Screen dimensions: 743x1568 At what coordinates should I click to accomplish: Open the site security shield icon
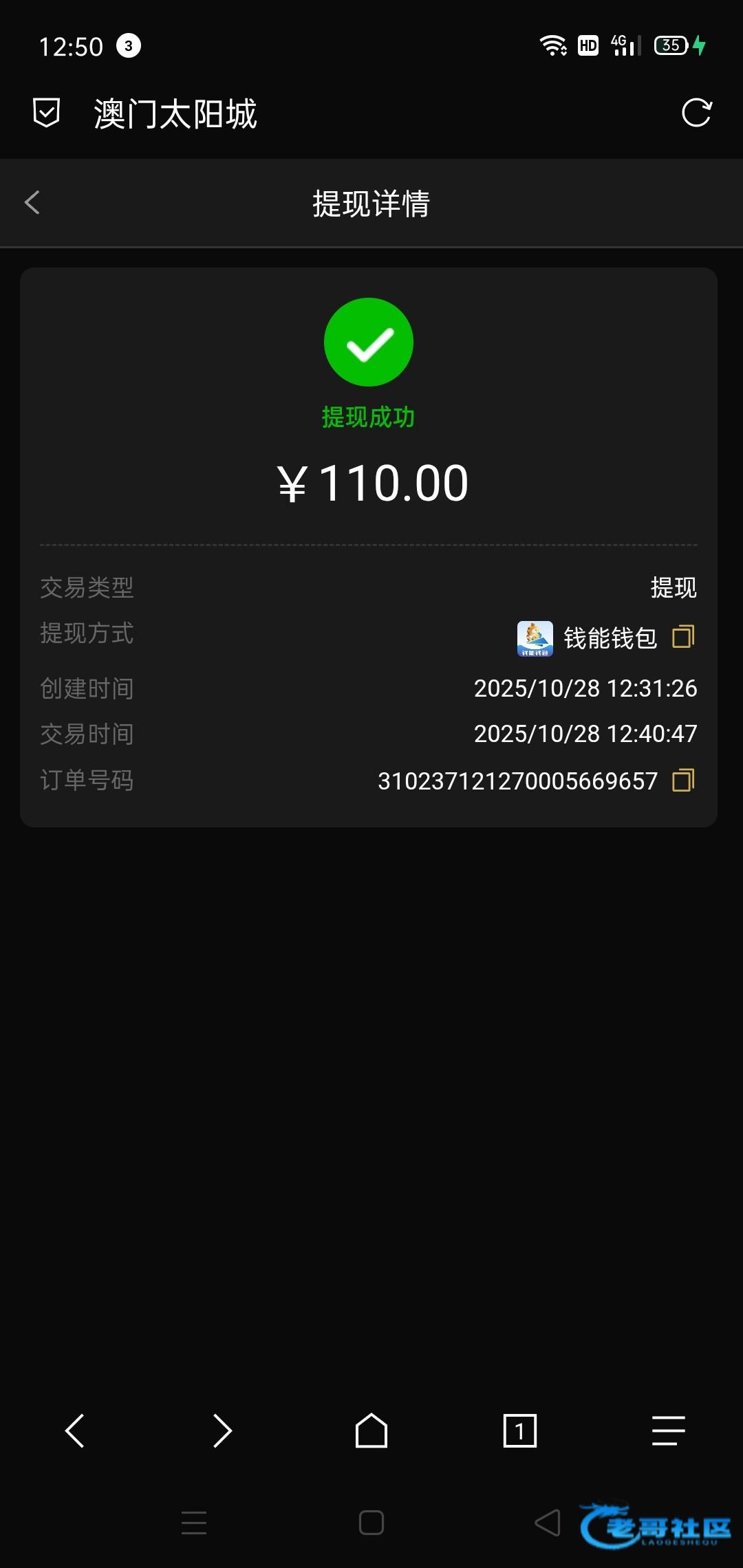pos(47,113)
